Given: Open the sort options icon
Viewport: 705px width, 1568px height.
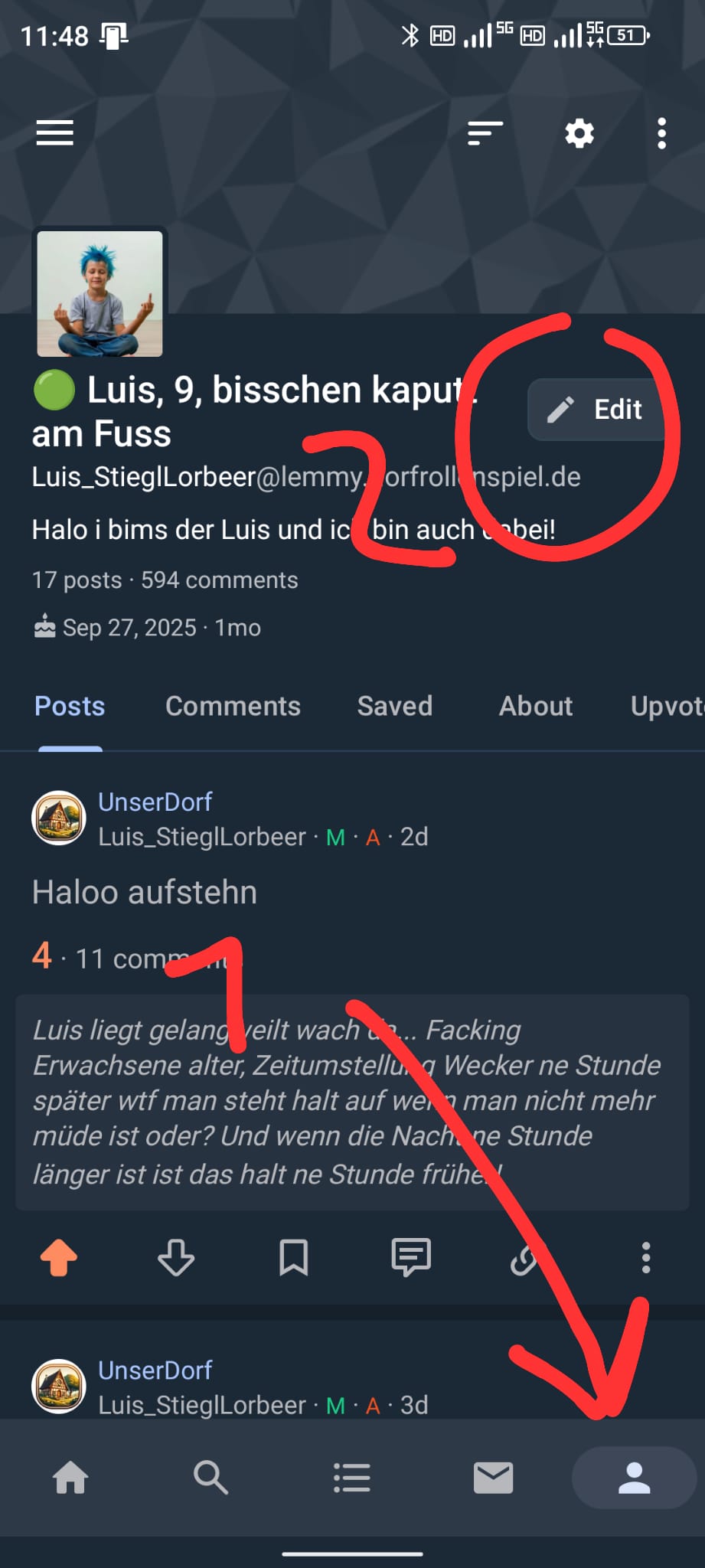Looking at the screenshot, I should 485,133.
